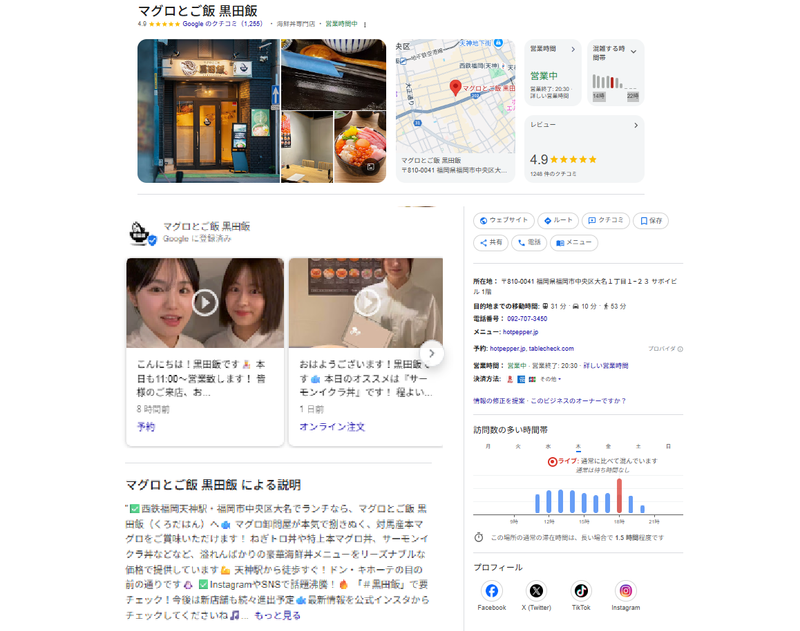Expand その他 payment methods dropdown
Screen dimensions: 800x631
click(551, 379)
